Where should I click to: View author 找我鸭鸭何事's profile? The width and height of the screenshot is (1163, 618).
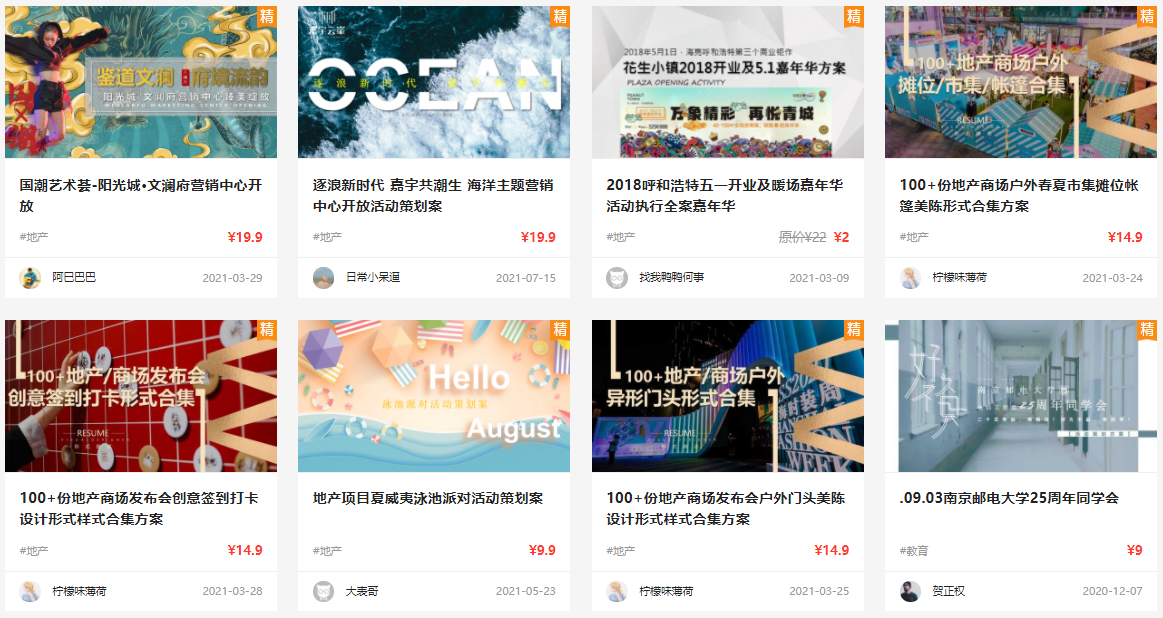coord(671,277)
